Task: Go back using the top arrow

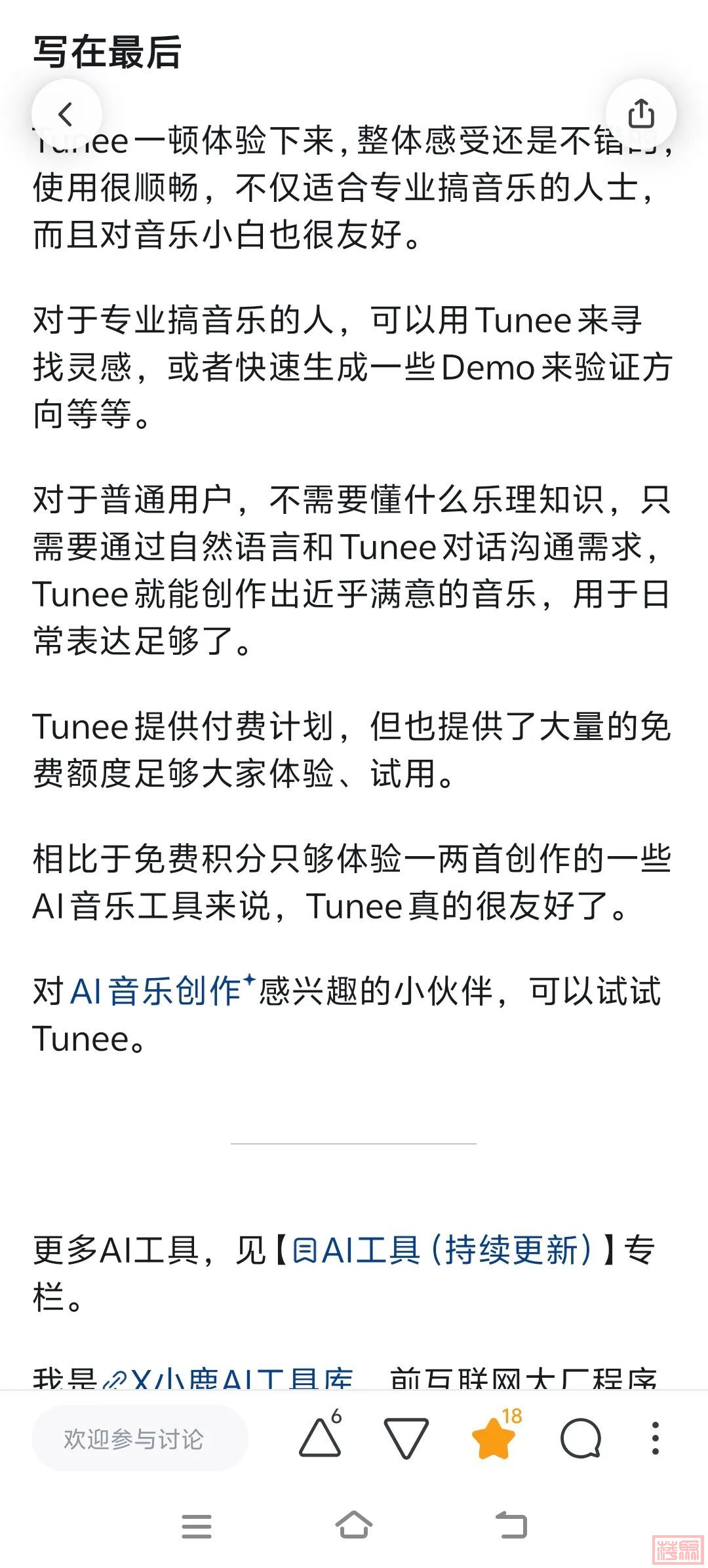Action: click(66, 114)
